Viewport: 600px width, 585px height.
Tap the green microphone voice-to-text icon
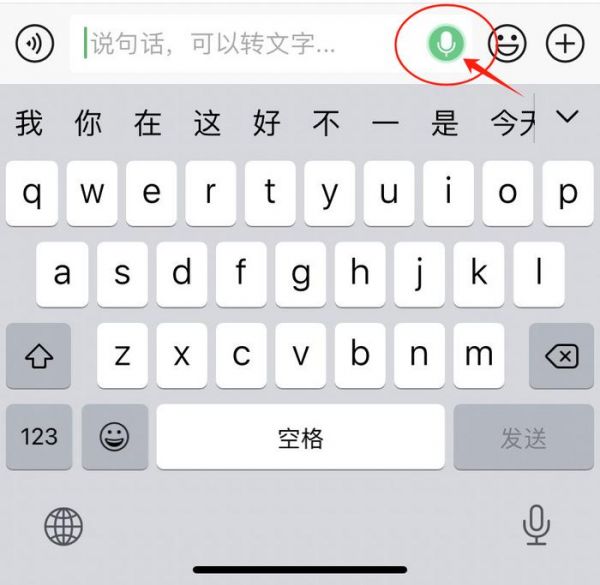[x=446, y=43]
